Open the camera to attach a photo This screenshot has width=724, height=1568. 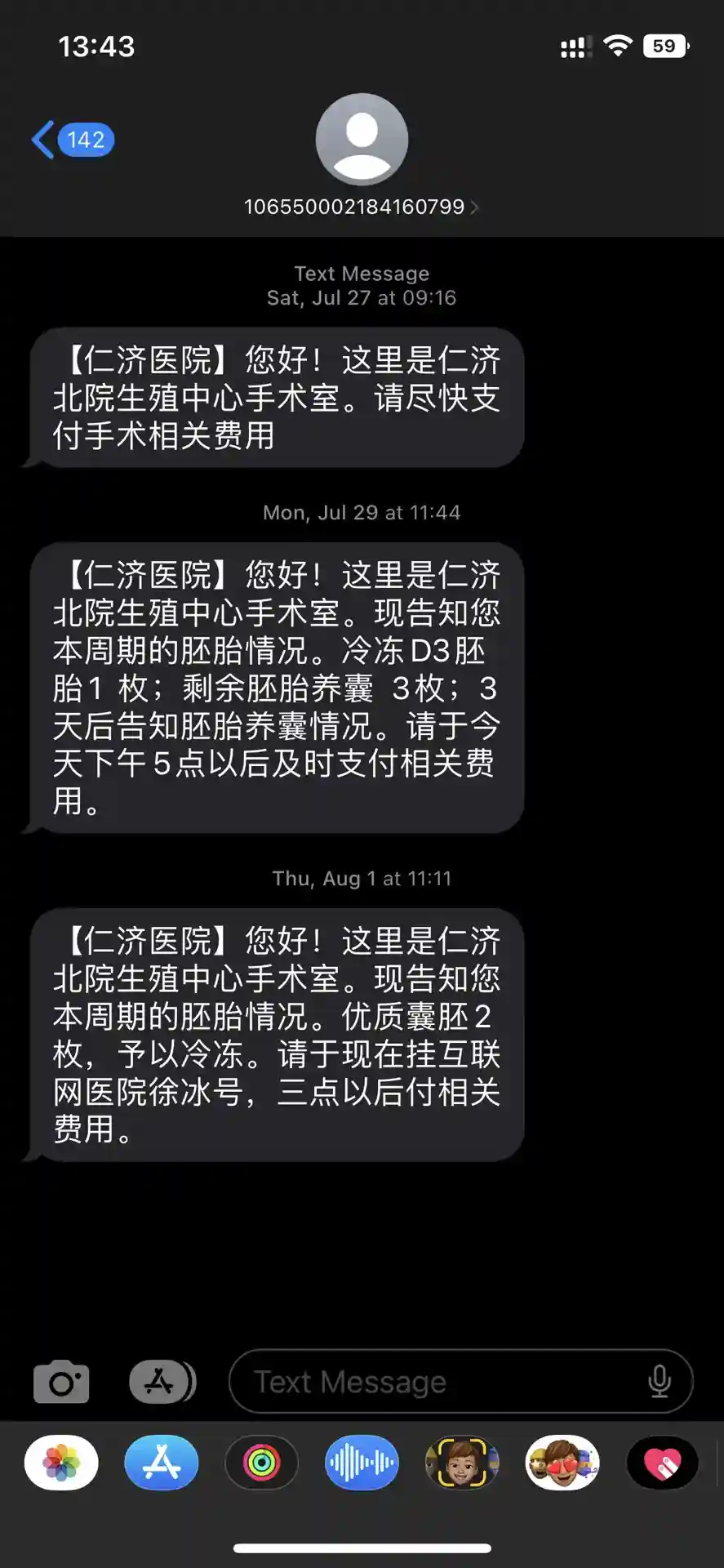[61, 1382]
